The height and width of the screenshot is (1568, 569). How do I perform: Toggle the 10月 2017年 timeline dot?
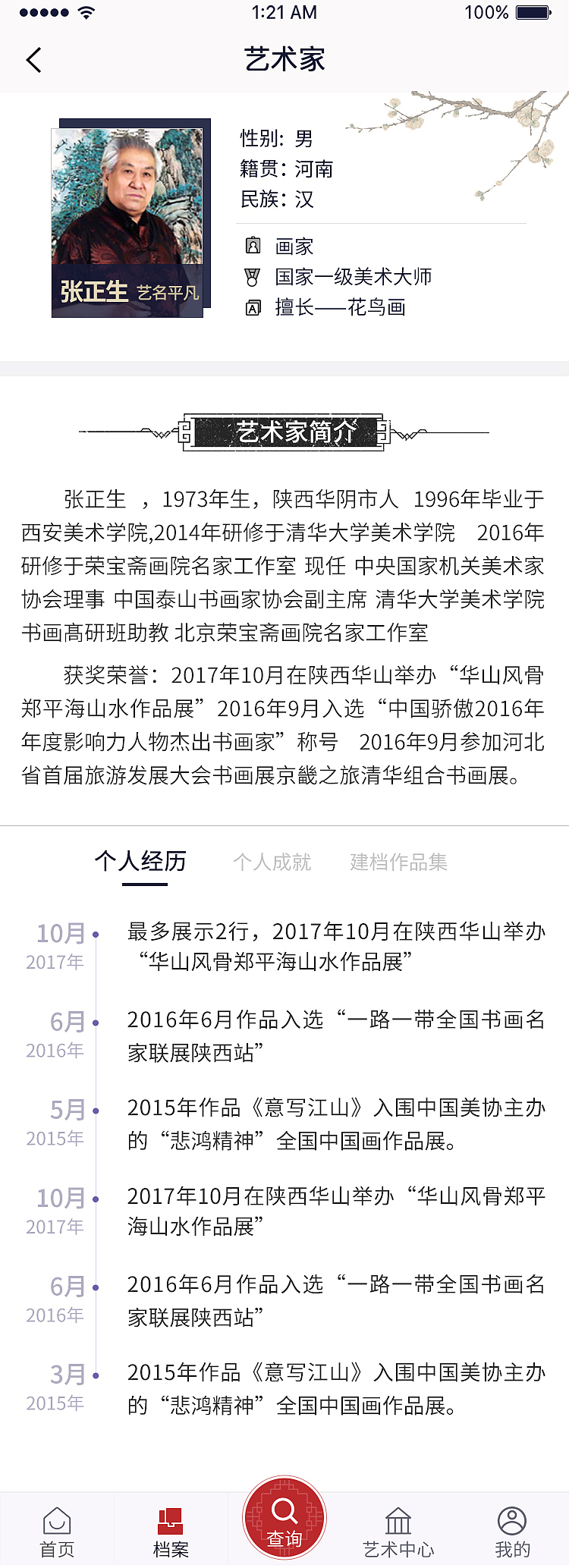95,935
